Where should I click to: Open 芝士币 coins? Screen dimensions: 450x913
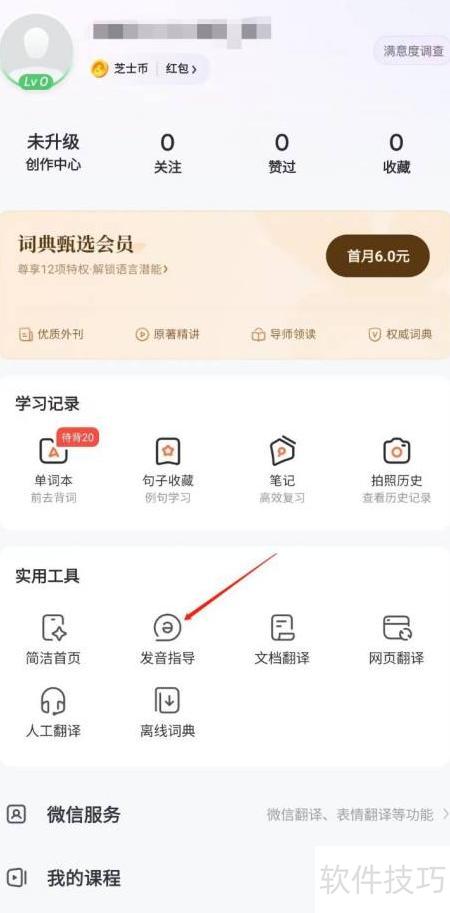click(119, 69)
